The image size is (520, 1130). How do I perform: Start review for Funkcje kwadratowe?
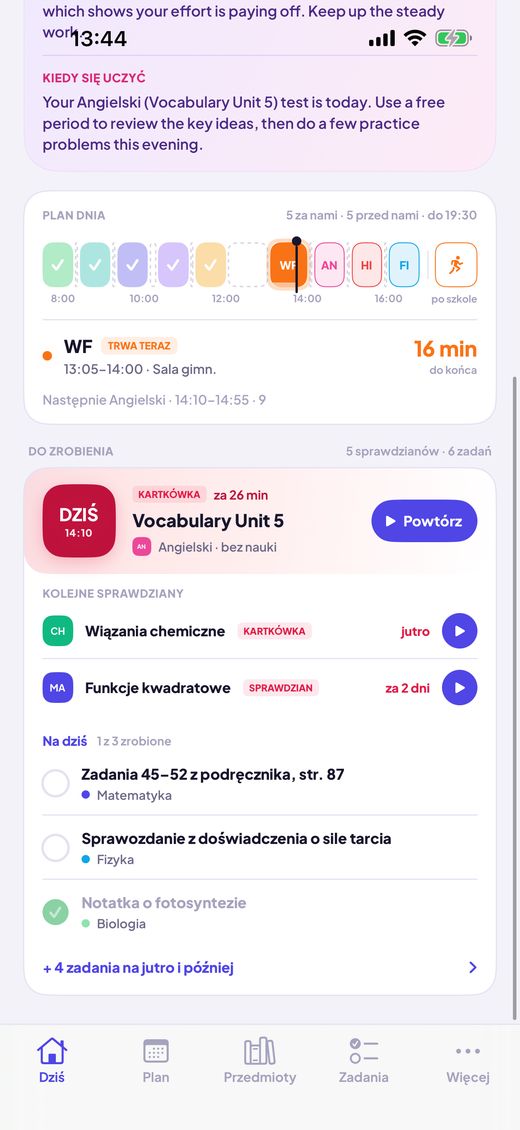(460, 688)
